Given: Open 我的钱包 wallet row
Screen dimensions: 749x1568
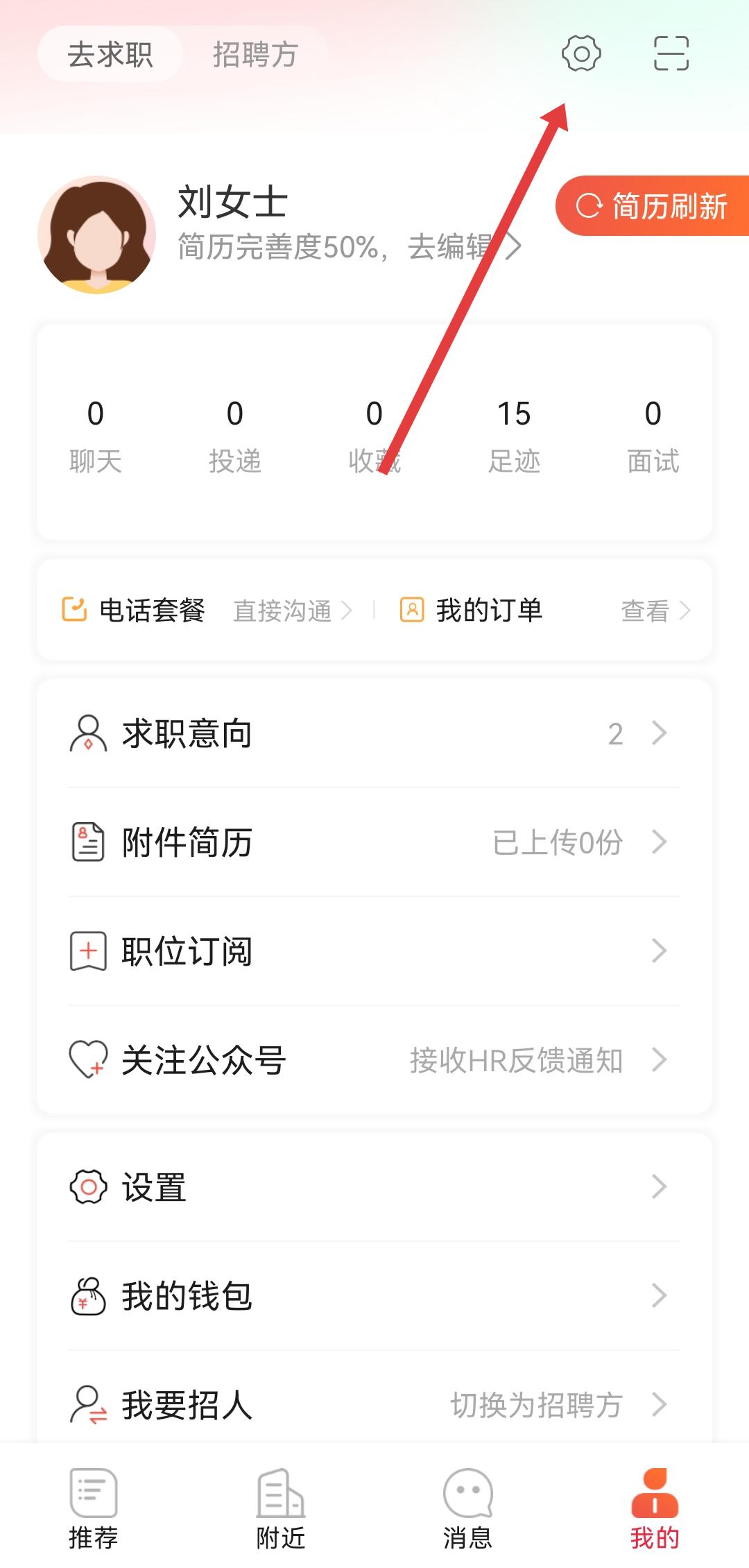Looking at the screenshot, I should point(374,1296).
